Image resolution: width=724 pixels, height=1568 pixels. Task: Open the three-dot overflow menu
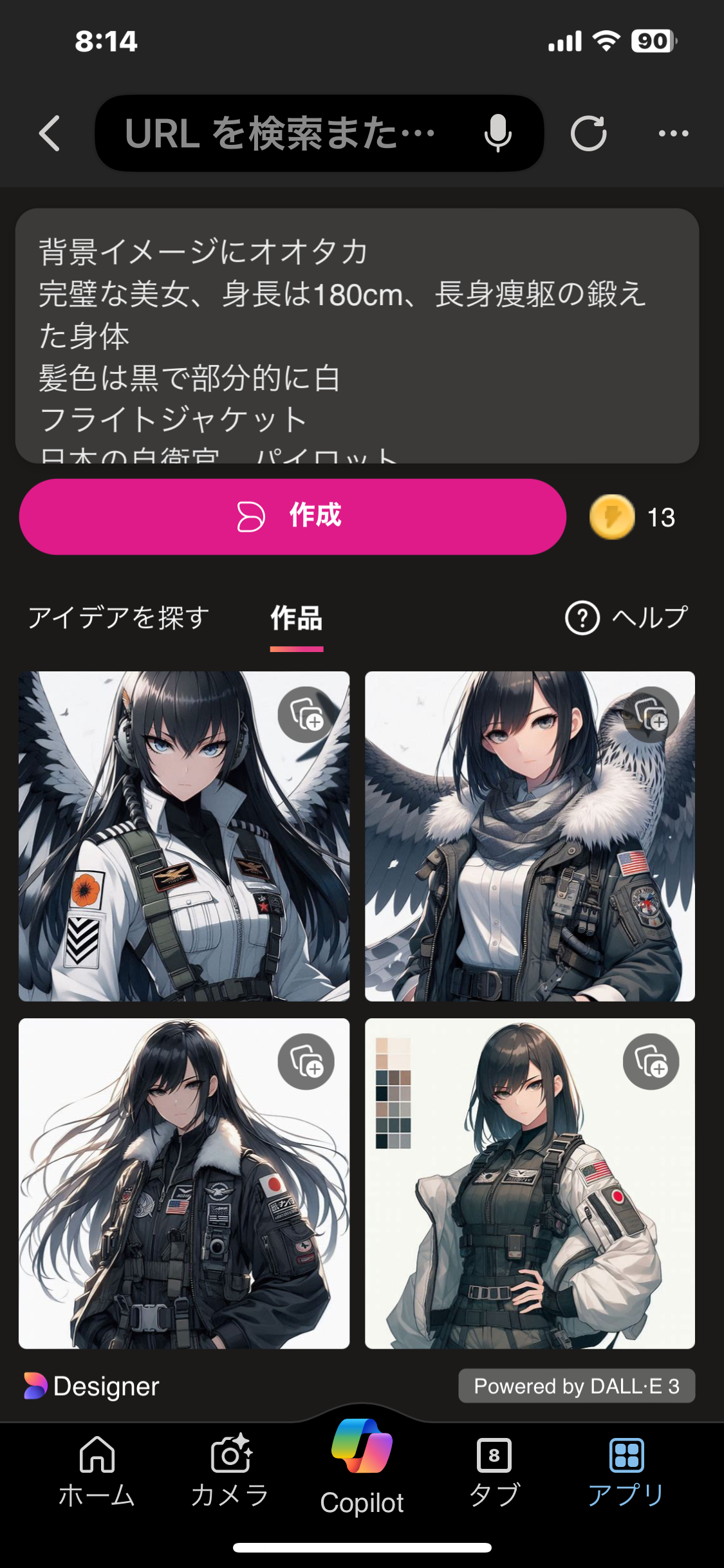click(673, 133)
